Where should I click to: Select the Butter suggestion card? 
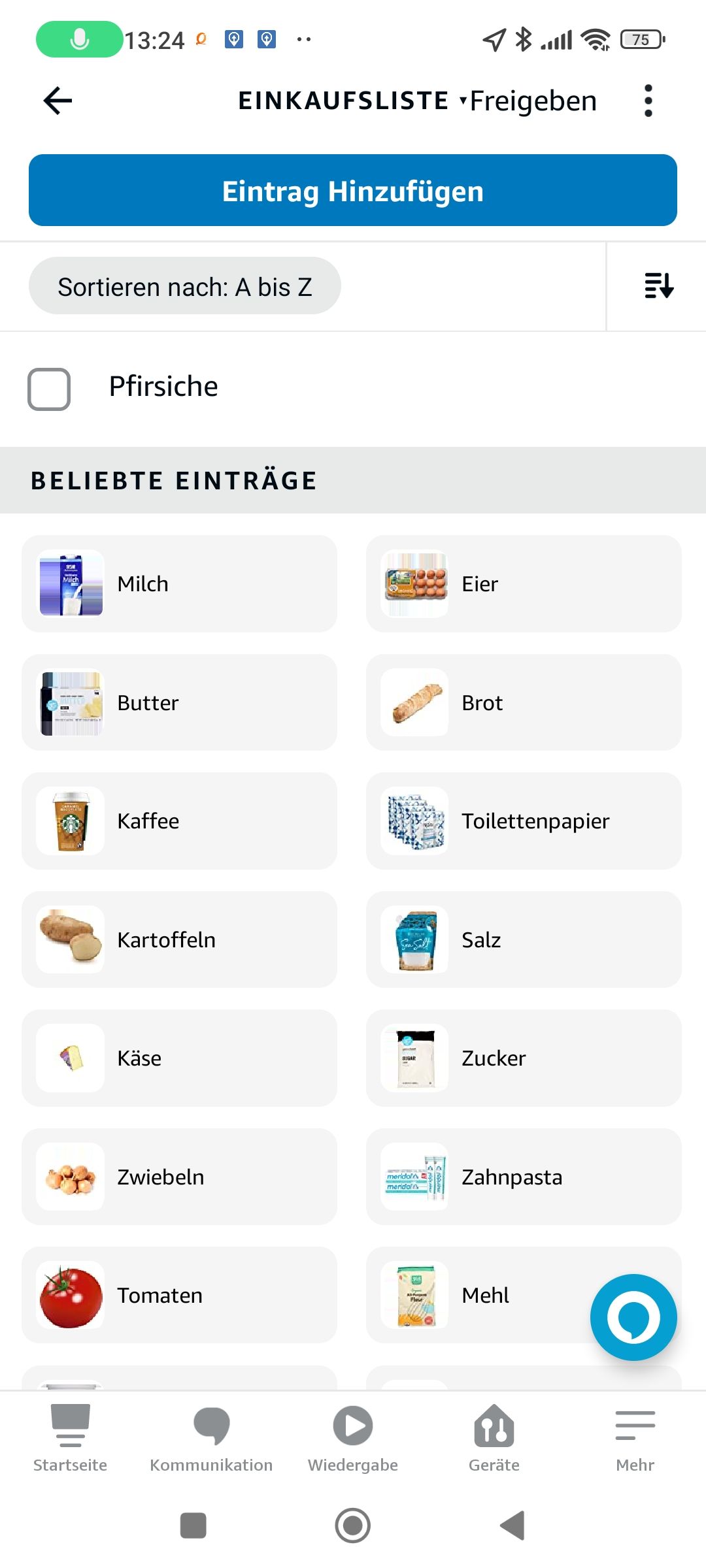tap(179, 702)
